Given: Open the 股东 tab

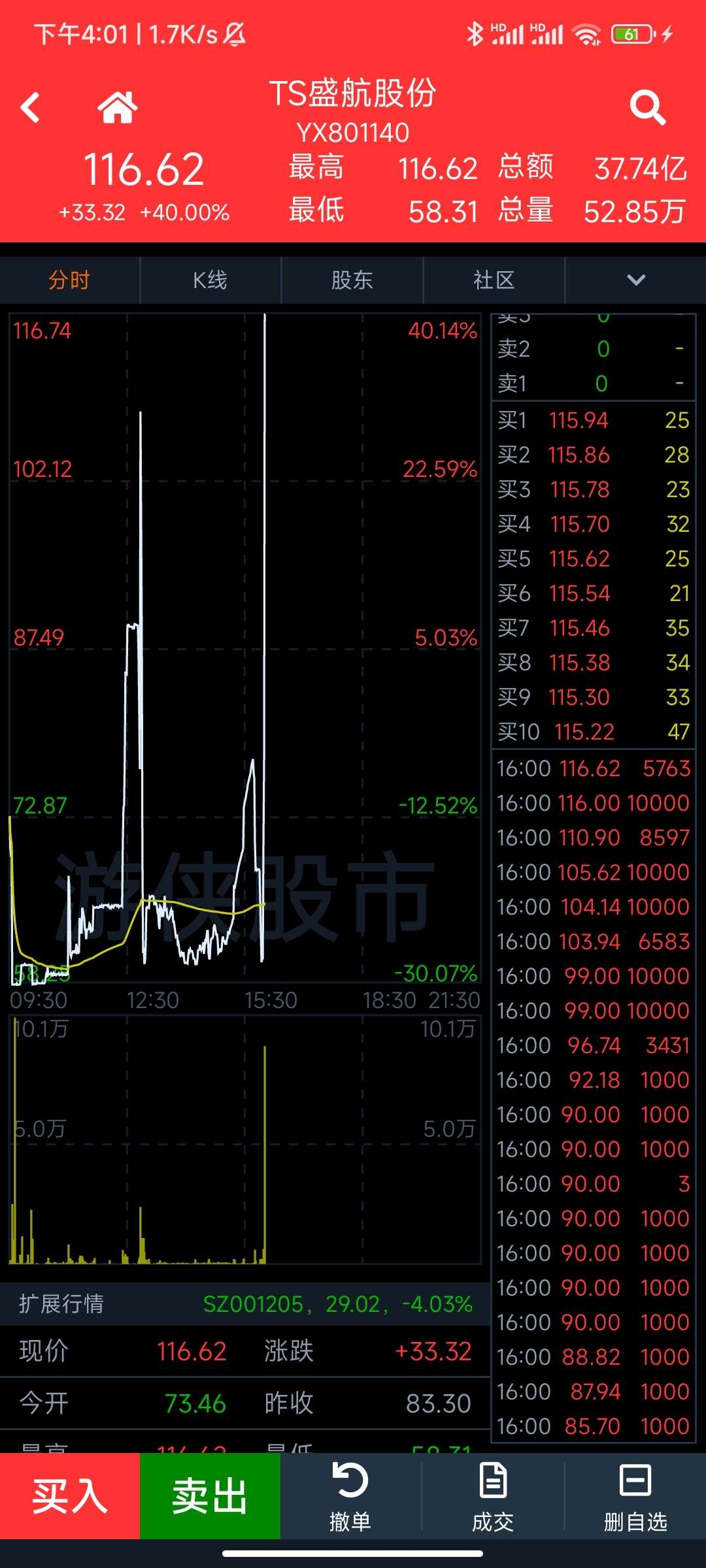Looking at the screenshot, I should point(352,280).
